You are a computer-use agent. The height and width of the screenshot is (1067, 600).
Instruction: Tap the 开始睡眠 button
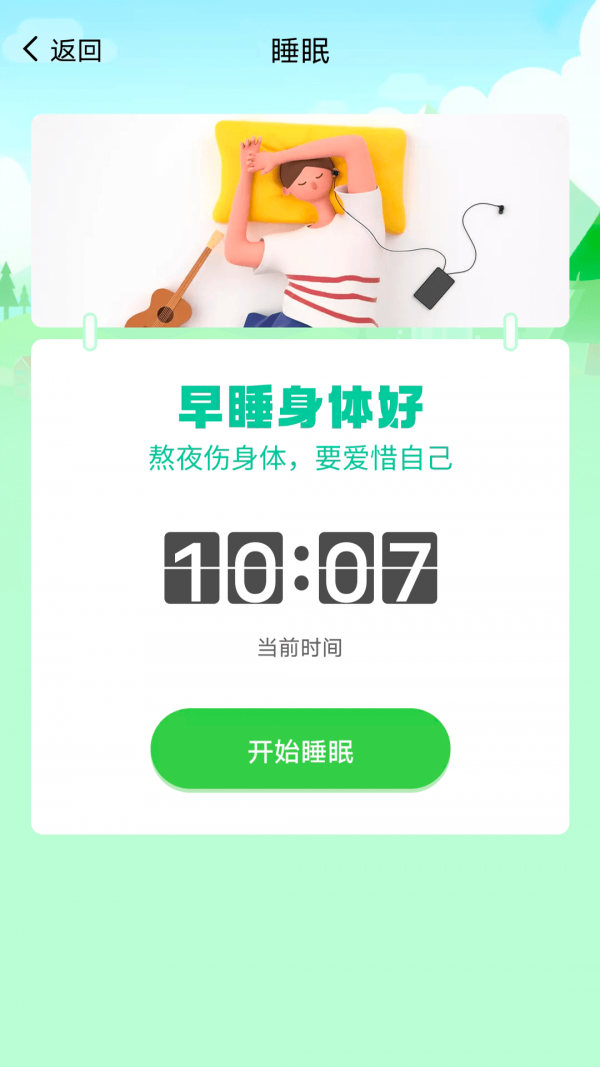300,750
